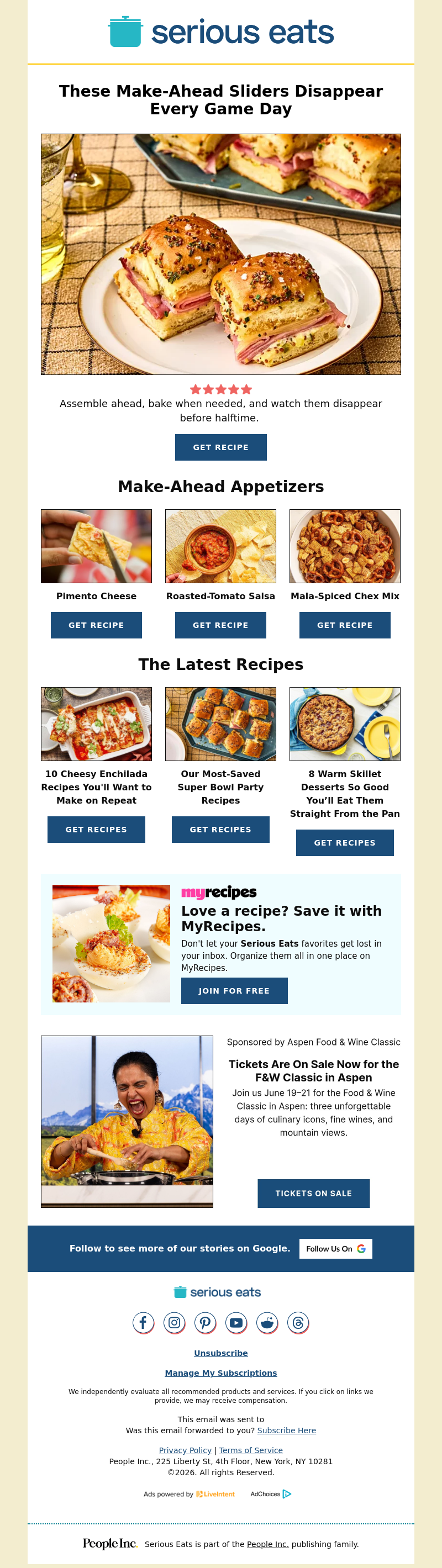This screenshot has height=1568, width=442.
Task: Unsubscribe from this newsletter
Action: [x=220, y=1353]
